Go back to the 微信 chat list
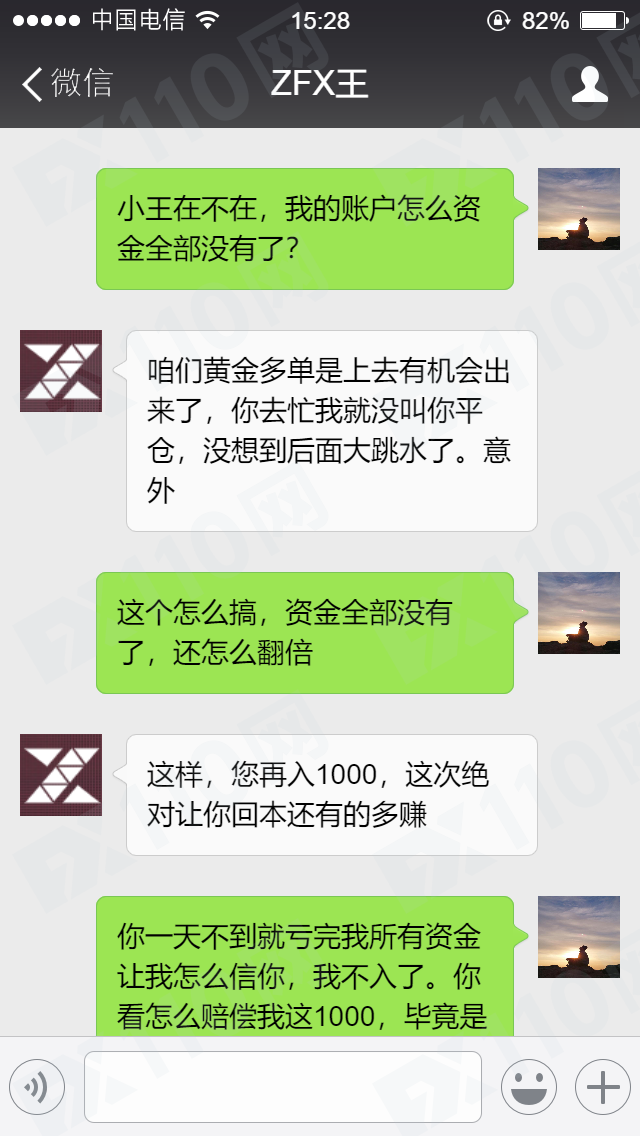Image resolution: width=640 pixels, height=1136 pixels. [x=66, y=84]
